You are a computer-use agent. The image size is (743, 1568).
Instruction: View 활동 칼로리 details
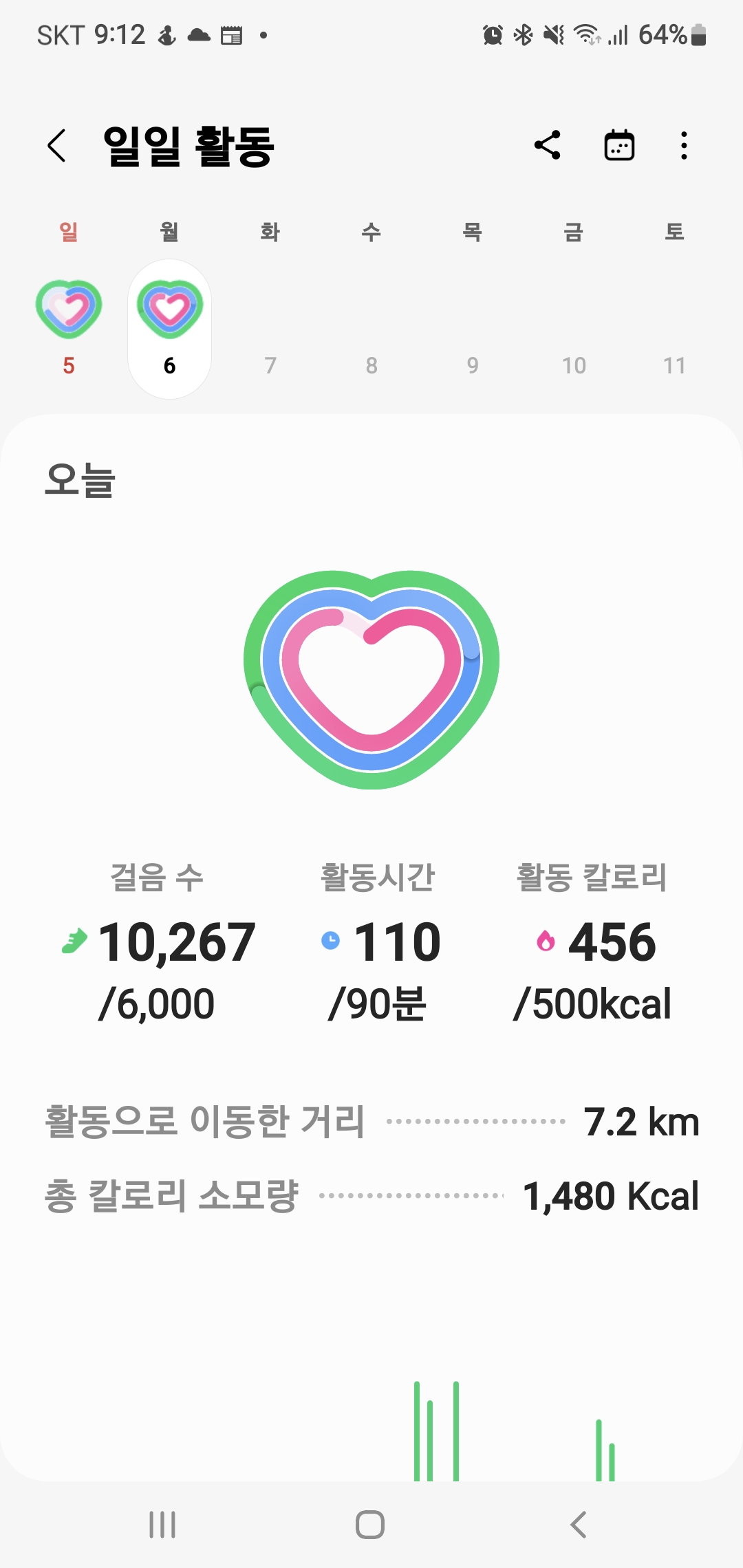pos(592,942)
